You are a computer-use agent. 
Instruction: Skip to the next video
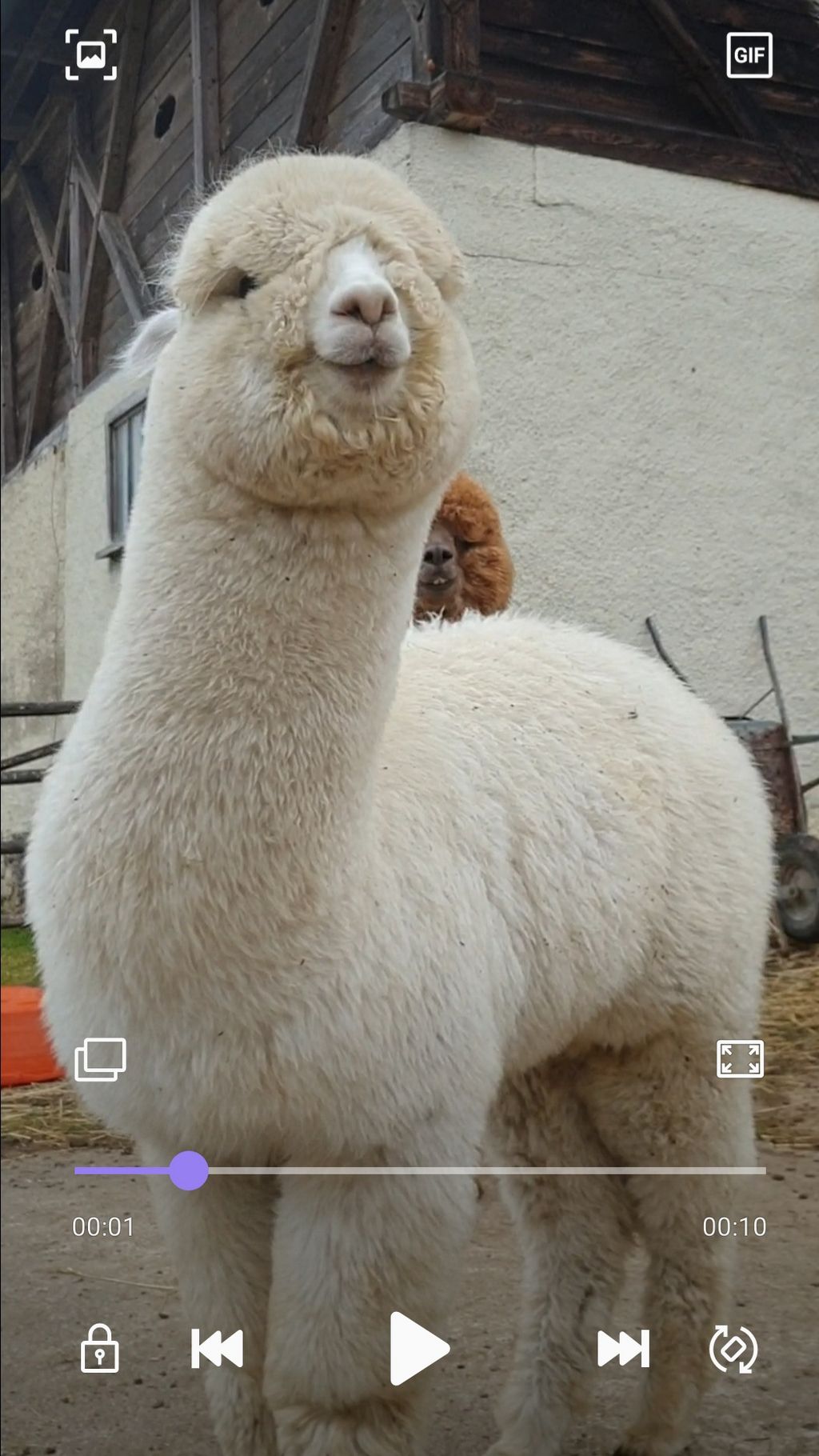[623, 1348]
